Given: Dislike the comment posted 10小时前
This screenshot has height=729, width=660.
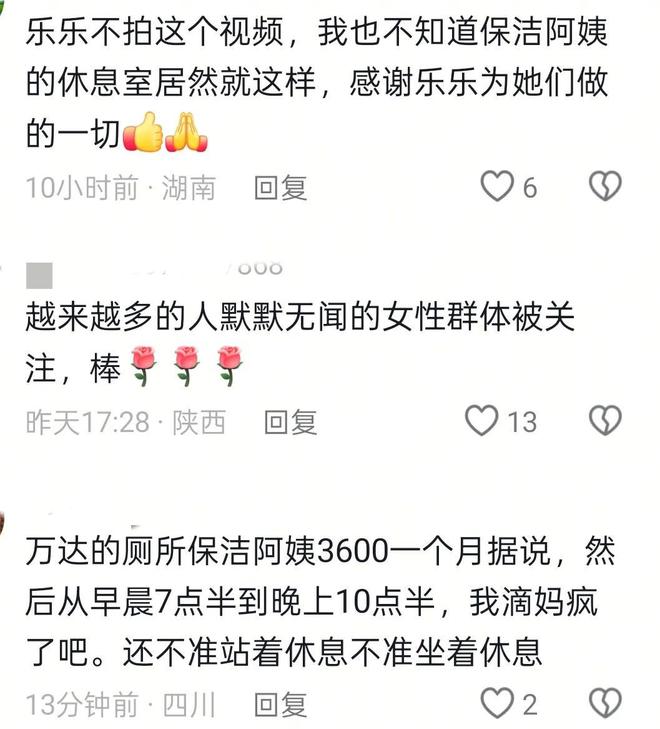Looking at the screenshot, I should (604, 186).
